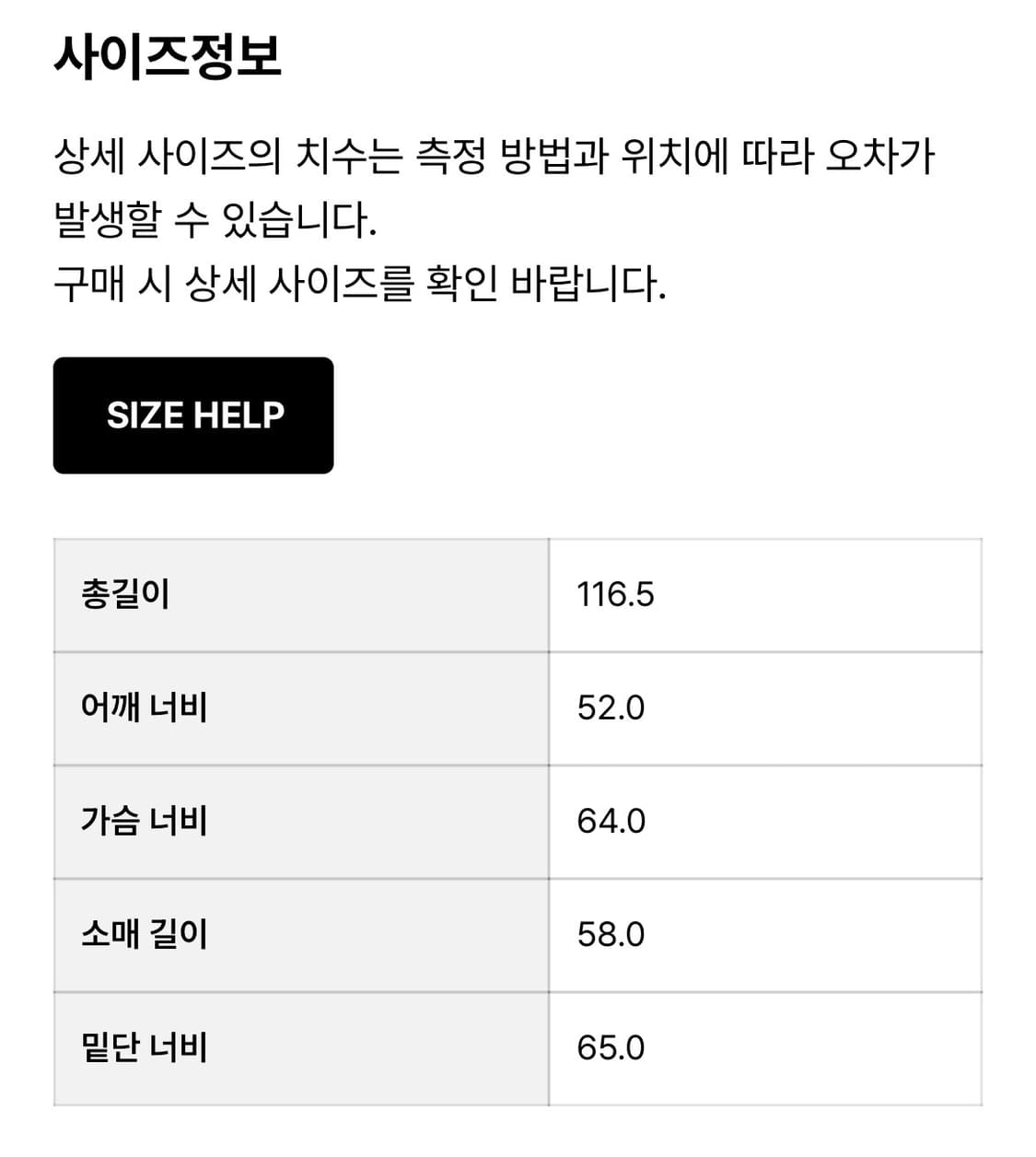Image resolution: width=1036 pixels, height=1157 pixels.
Task: Select the value 52.0
Action: [x=611, y=706]
